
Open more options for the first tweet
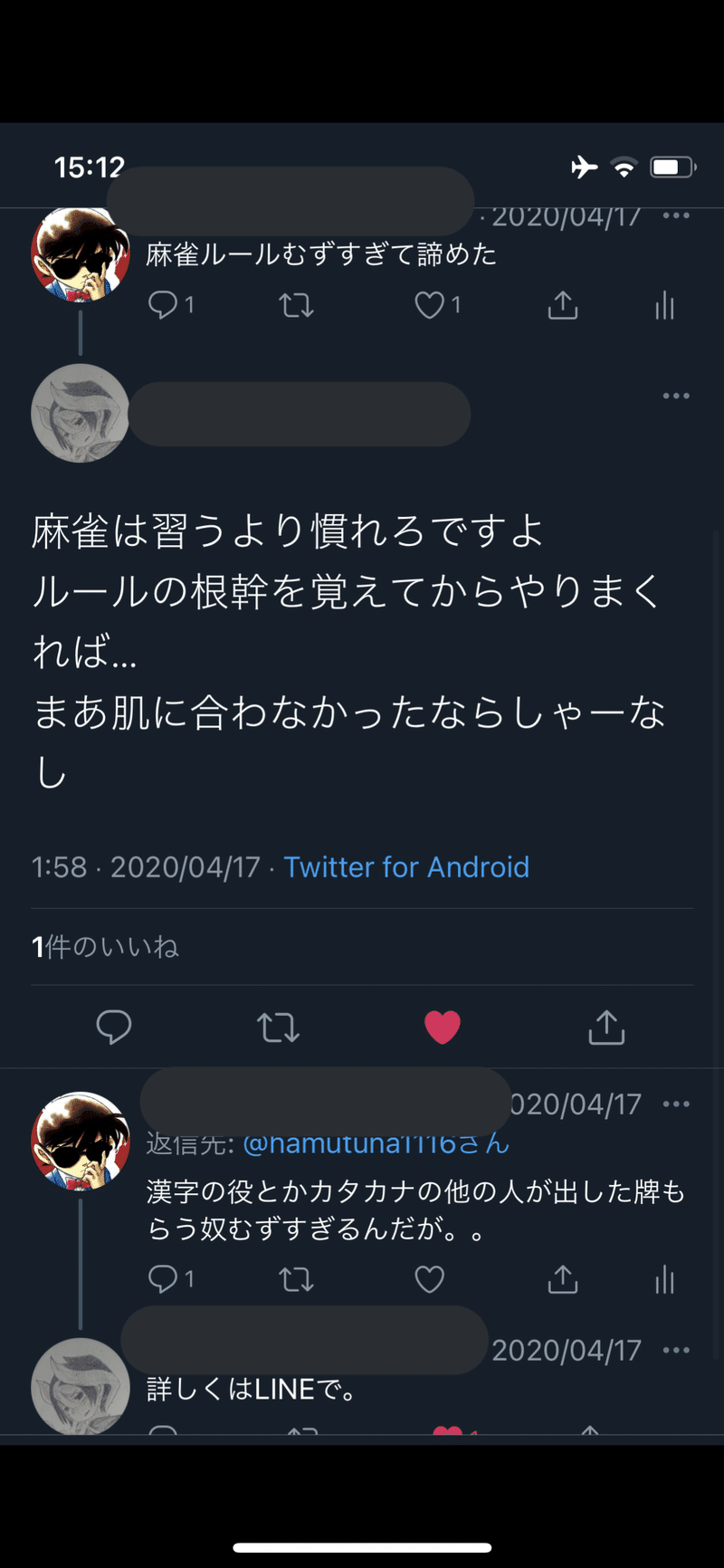pyautogui.click(x=676, y=215)
